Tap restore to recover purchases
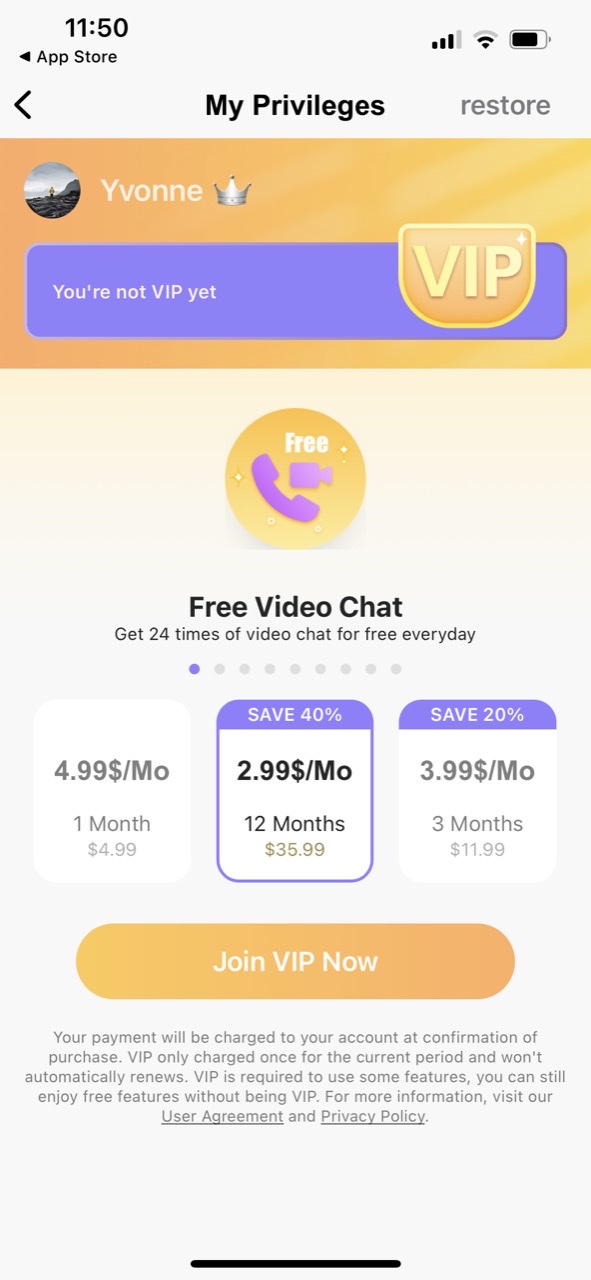The image size is (591, 1280). [505, 105]
